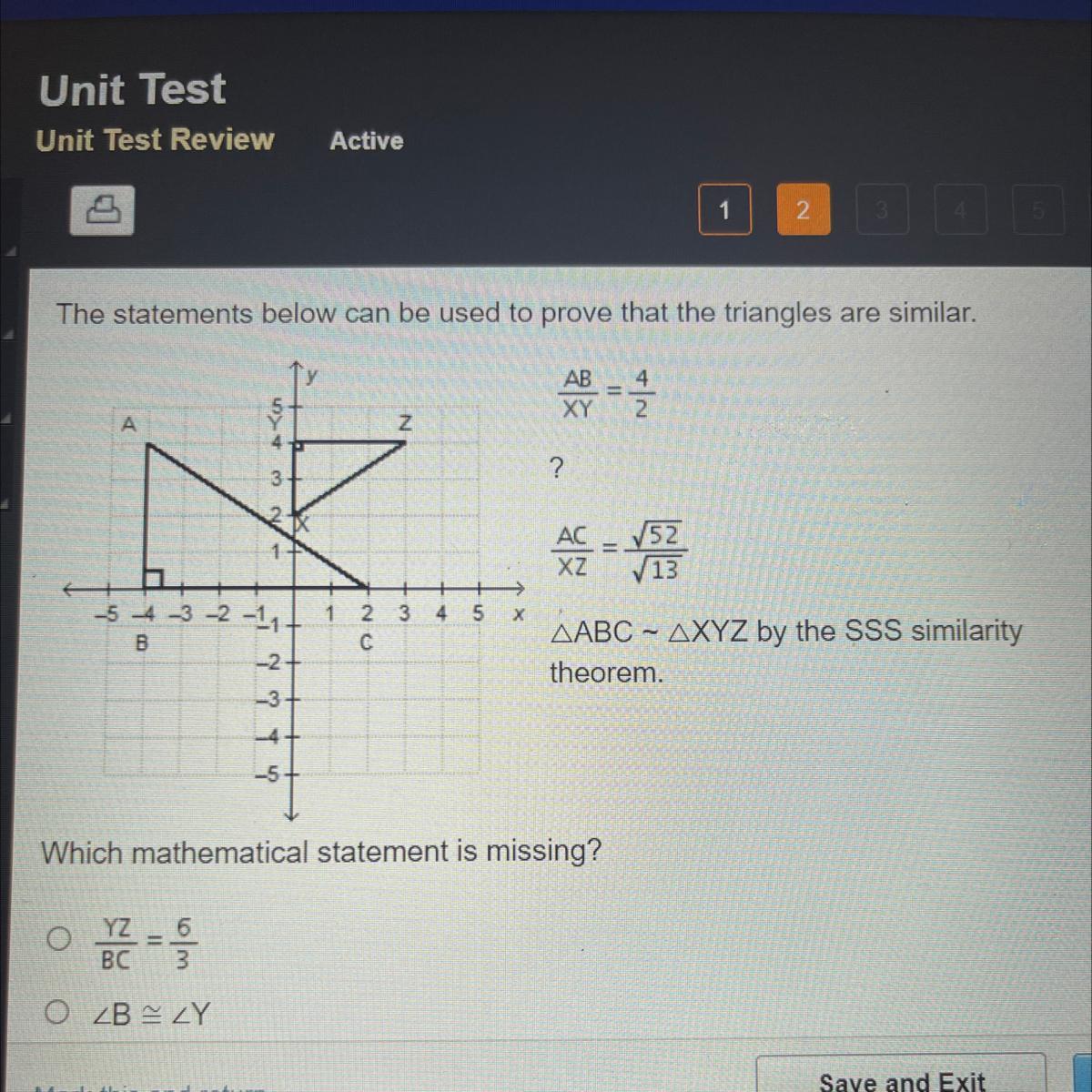Screen dimensions: 1092x1092
Task: Select question 2 in the question navigator
Action: click(803, 210)
